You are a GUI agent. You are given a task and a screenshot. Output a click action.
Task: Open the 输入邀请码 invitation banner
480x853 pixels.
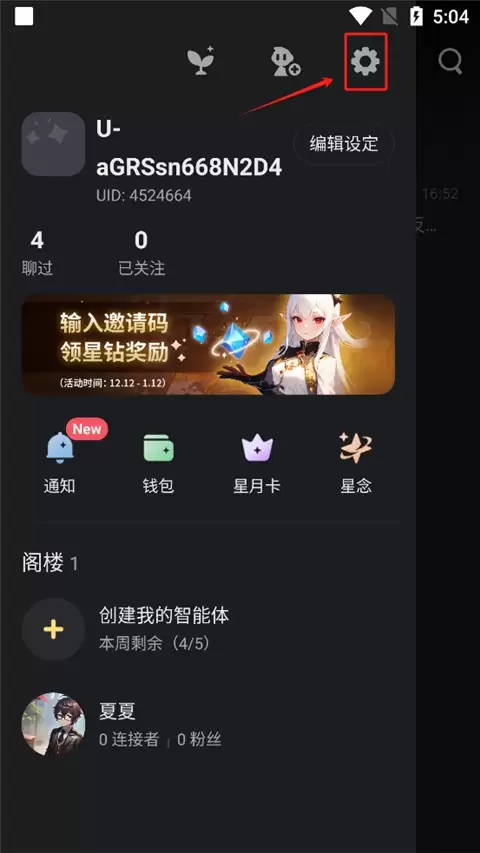tap(208, 344)
